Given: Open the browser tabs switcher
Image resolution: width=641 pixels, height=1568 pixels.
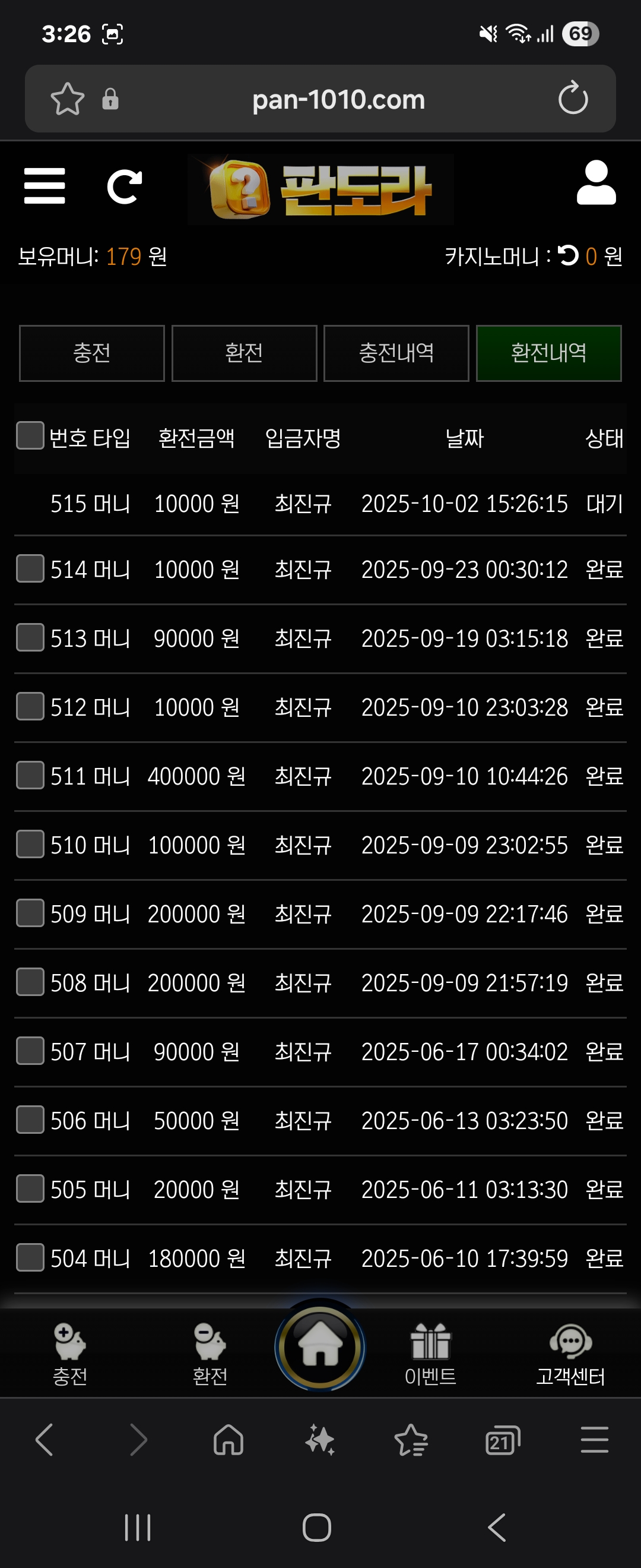Looking at the screenshot, I should coord(502,1440).
